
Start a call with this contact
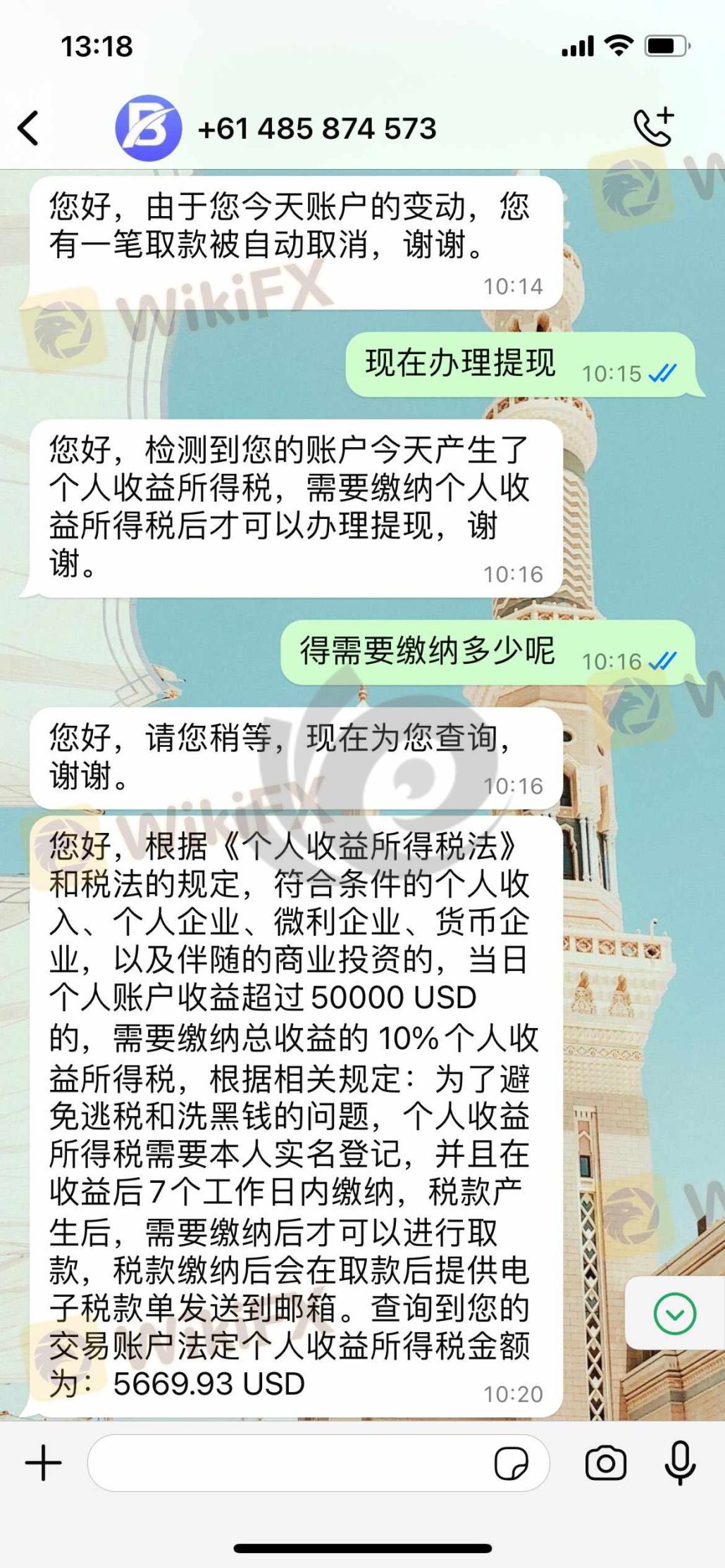click(653, 128)
